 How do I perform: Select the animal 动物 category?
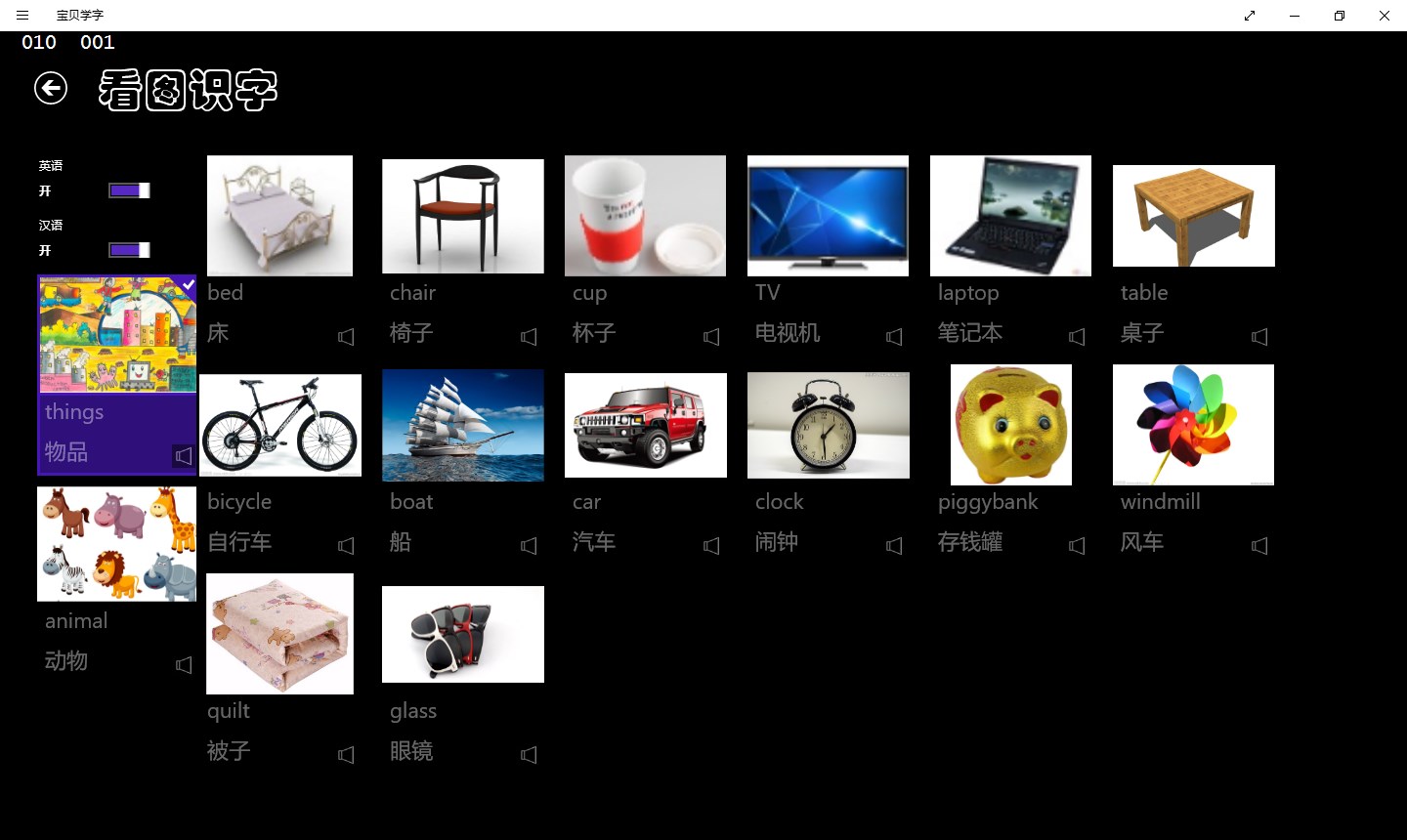click(x=116, y=544)
